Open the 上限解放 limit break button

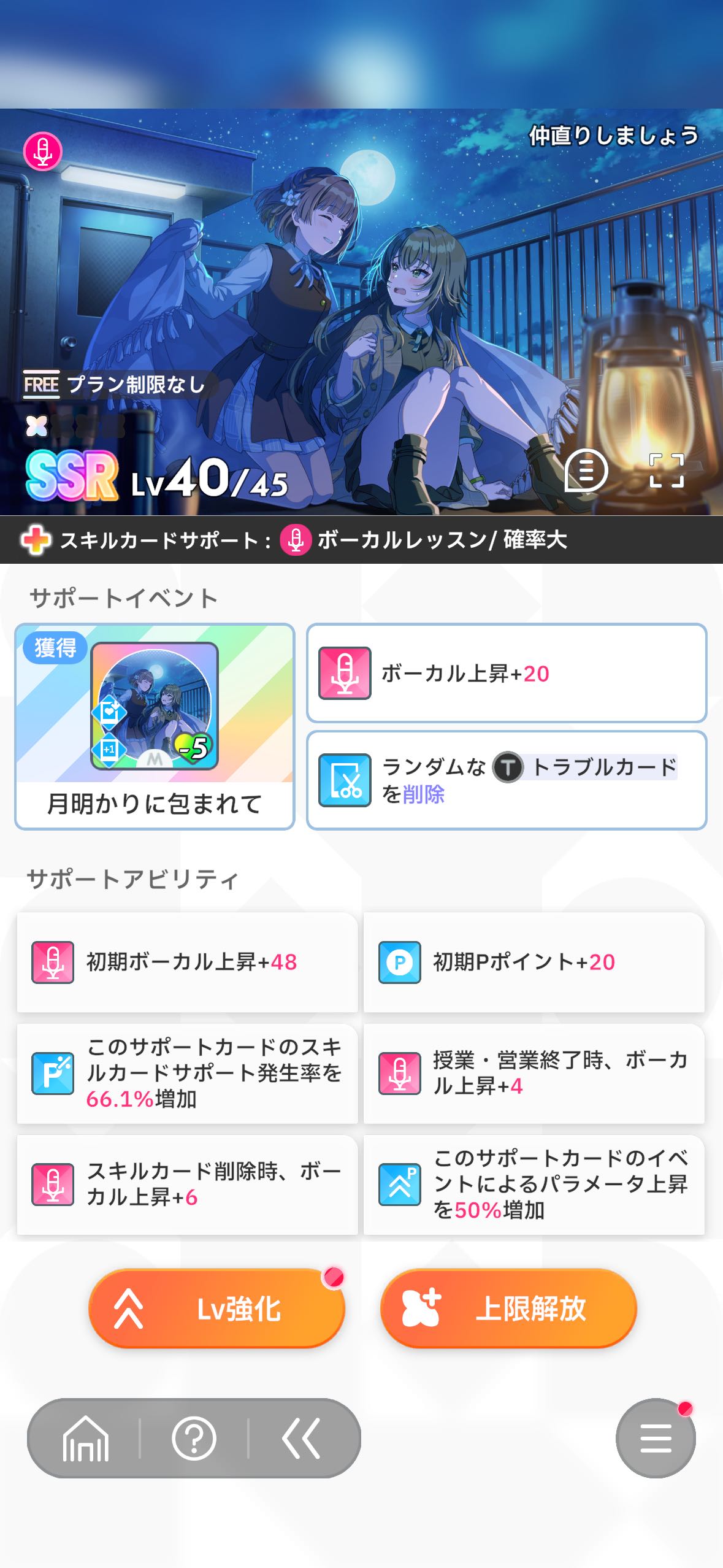(508, 1308)
